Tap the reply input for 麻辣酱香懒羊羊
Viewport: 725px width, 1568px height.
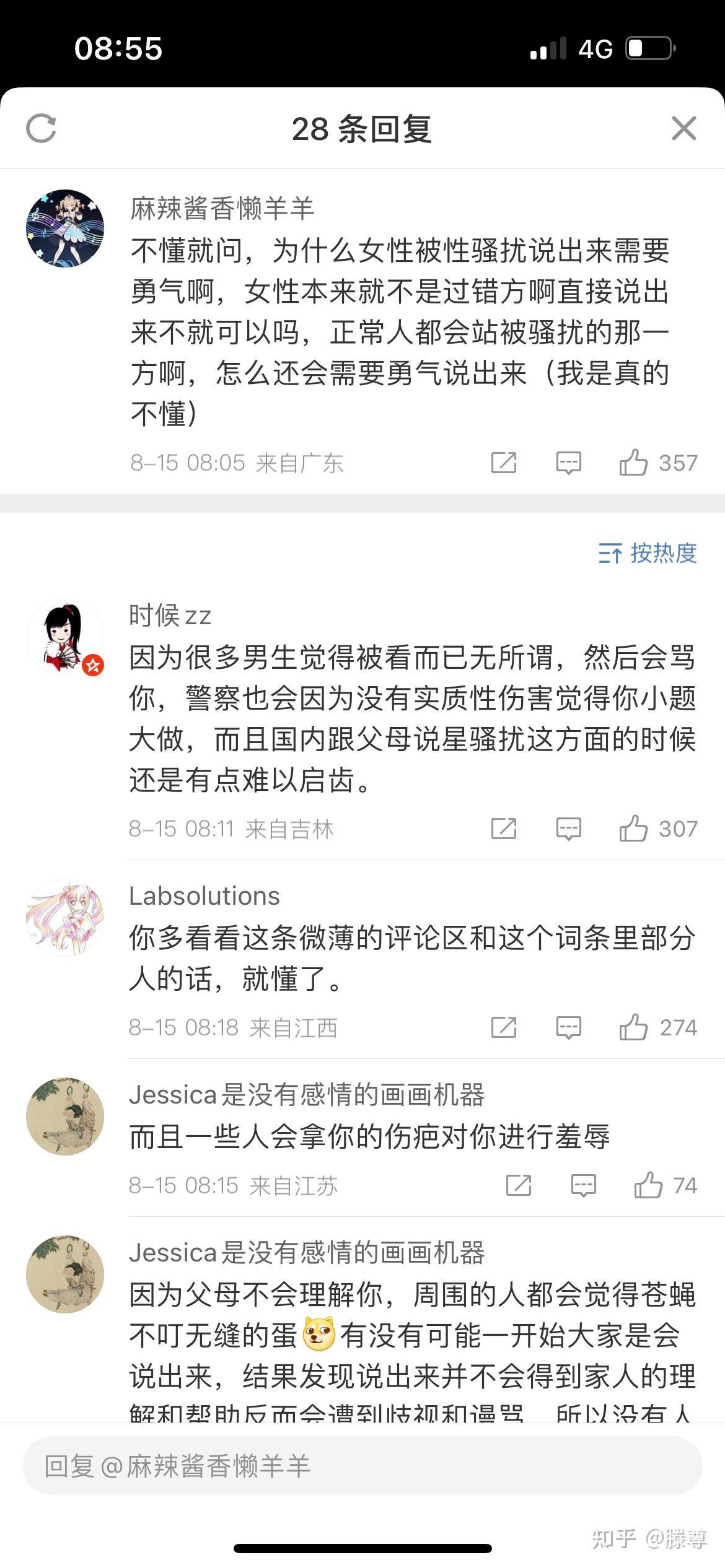click(x=362, y=1466)
